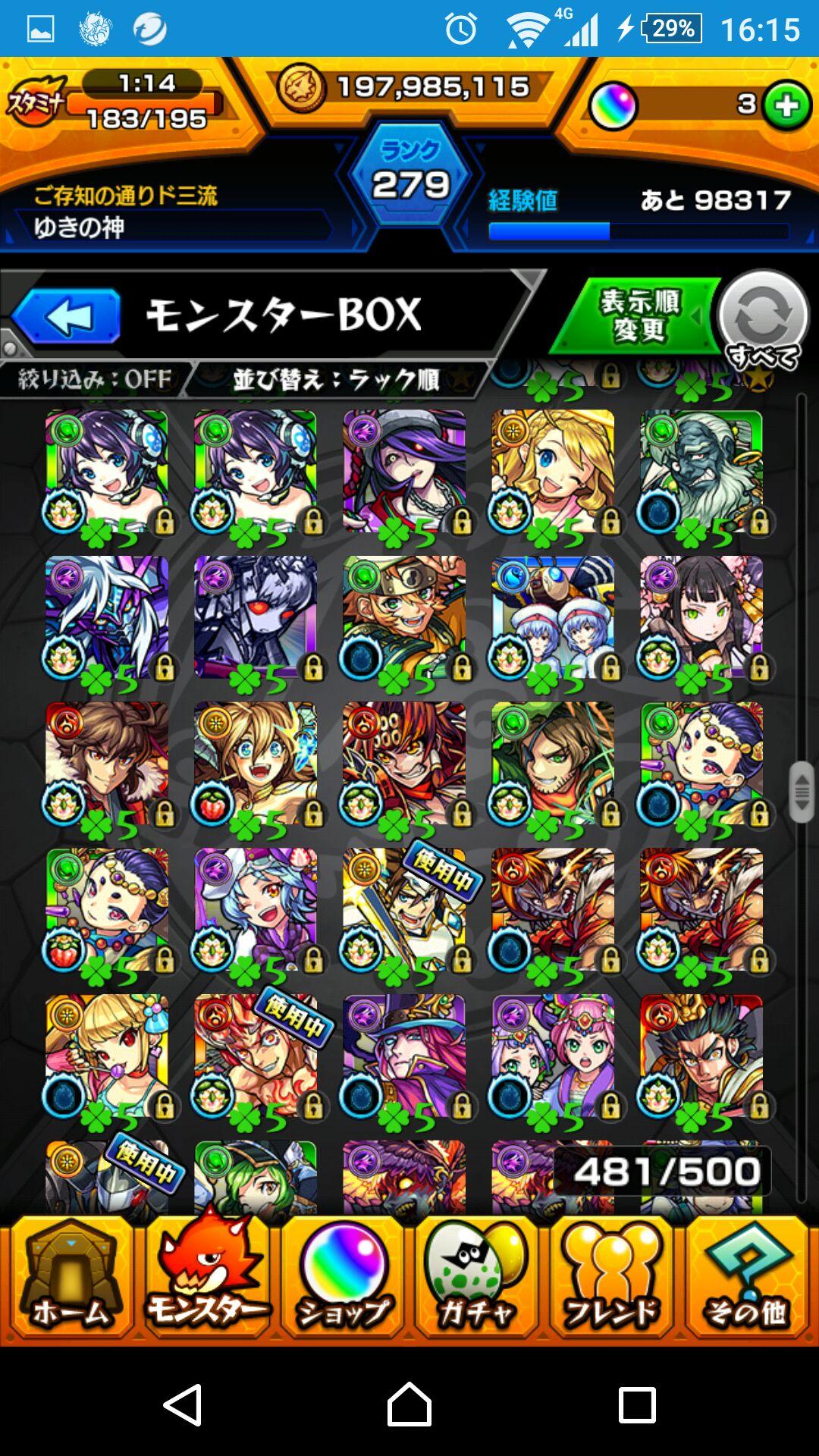Open the 並び替え sort option

click(x=336, y=378)
